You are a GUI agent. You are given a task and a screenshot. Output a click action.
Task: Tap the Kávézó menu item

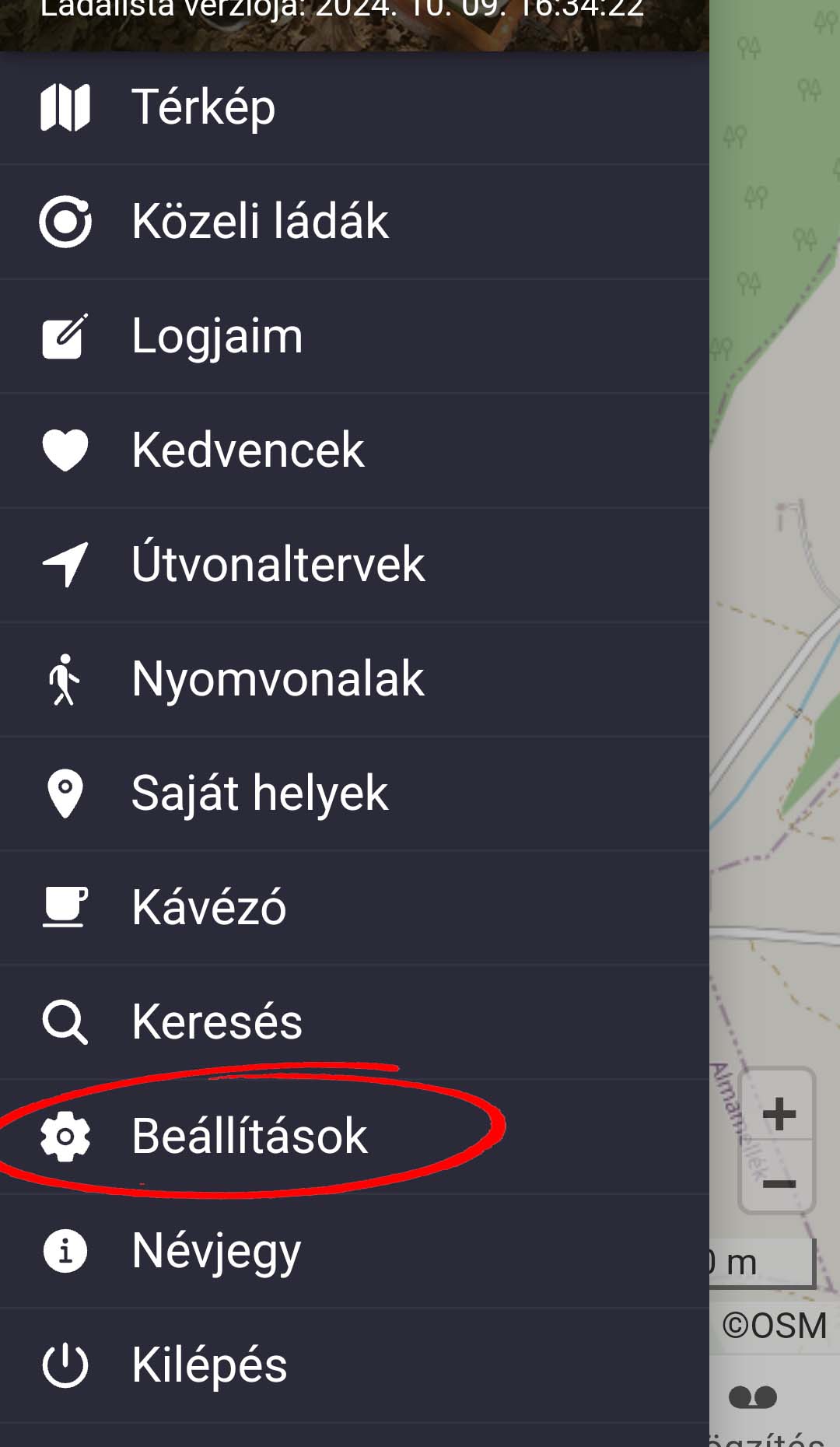(x=354, y=908)
